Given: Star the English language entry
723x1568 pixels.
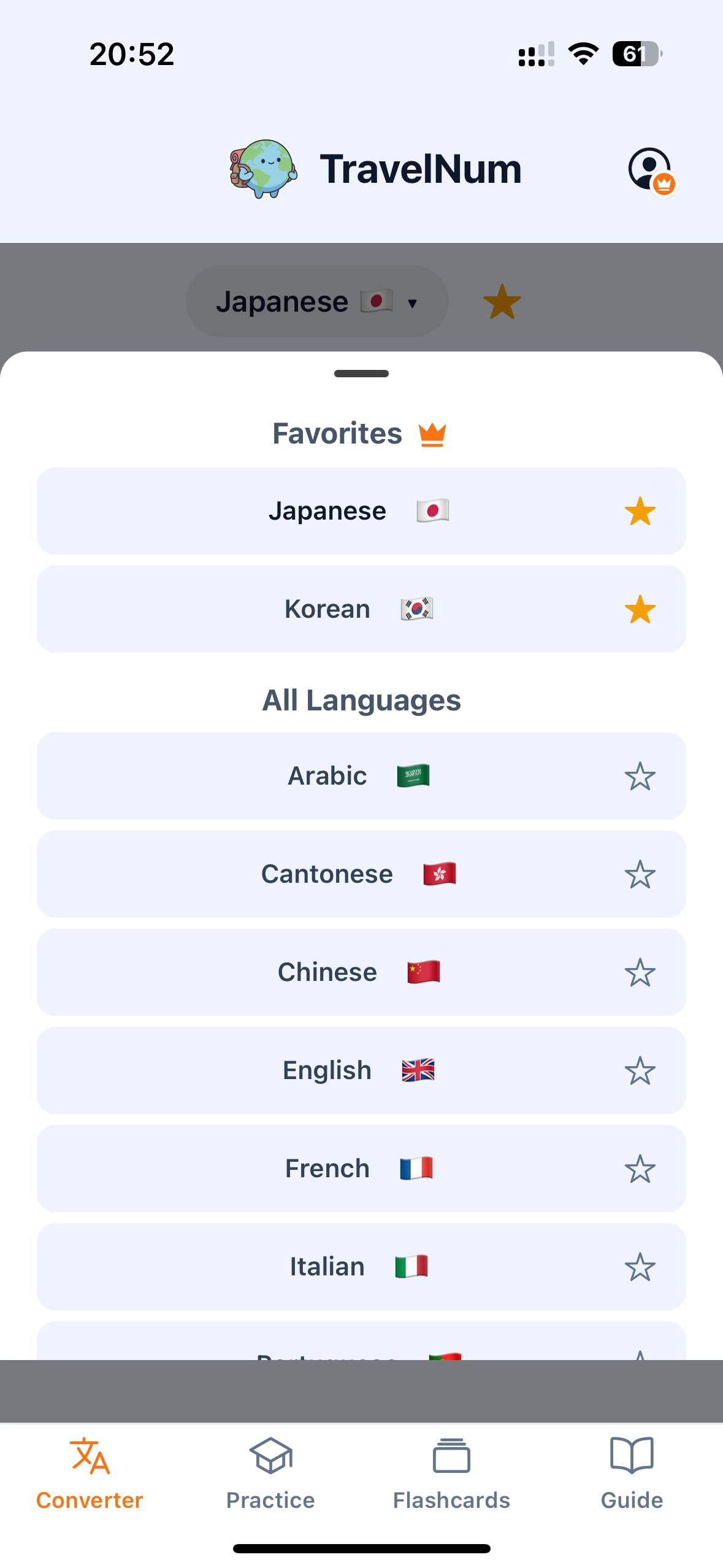Looking at the screenshot, I should coord(640,1070).
